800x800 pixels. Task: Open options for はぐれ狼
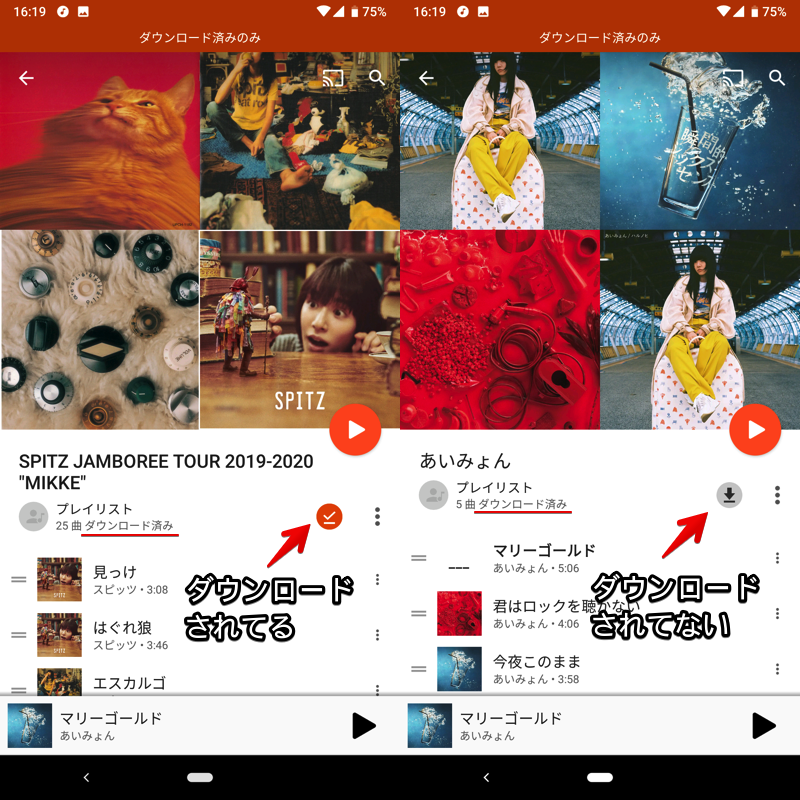point(377,634)
